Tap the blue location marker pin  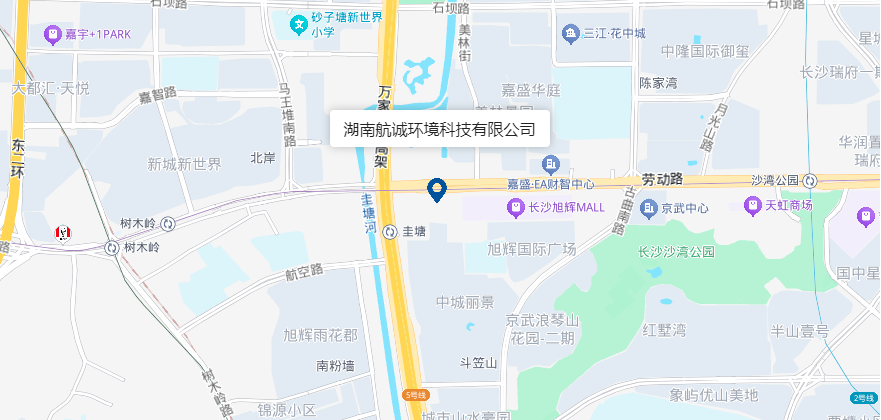click(436, 188)
